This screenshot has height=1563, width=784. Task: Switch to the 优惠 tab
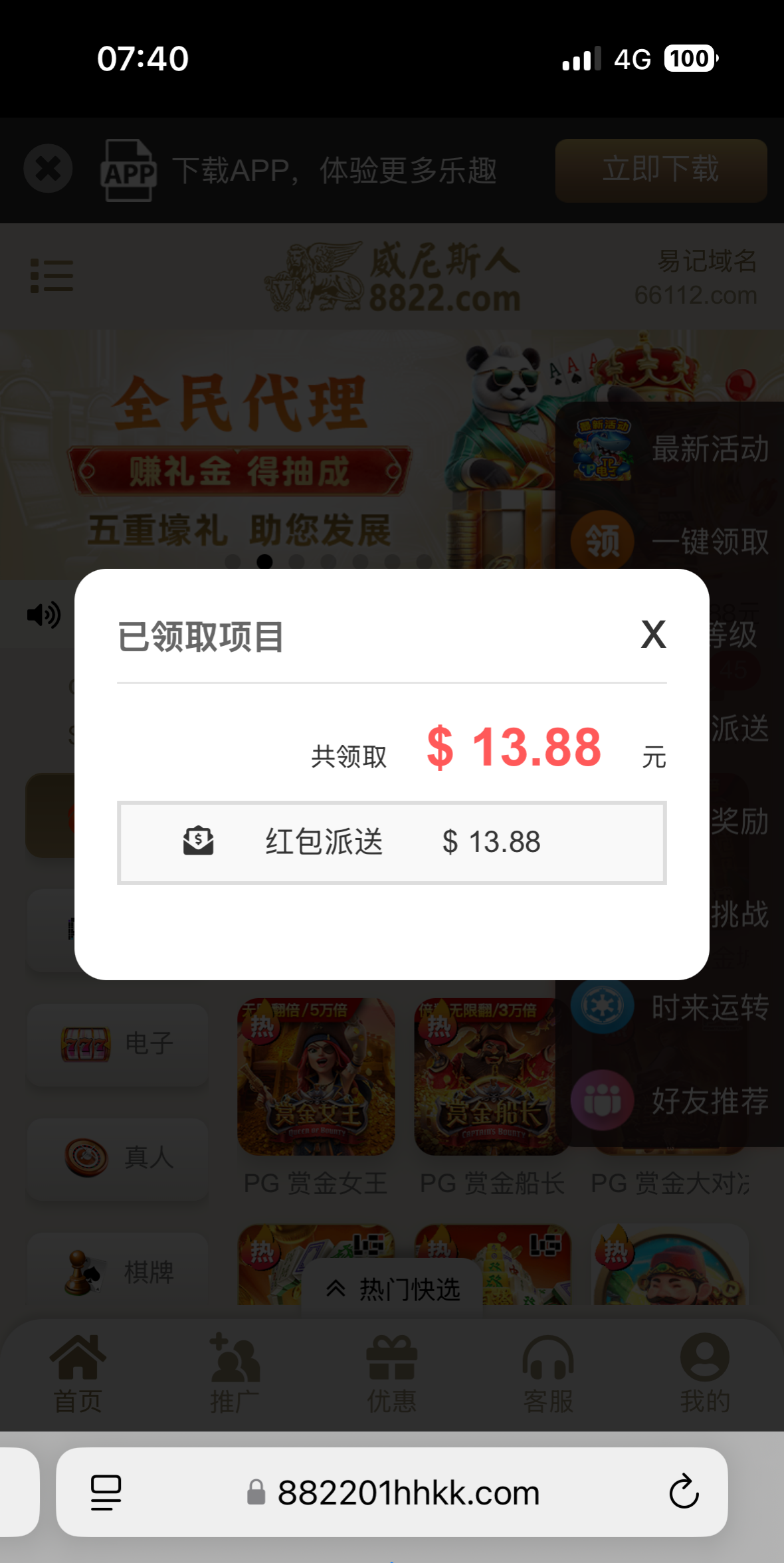392,1373
